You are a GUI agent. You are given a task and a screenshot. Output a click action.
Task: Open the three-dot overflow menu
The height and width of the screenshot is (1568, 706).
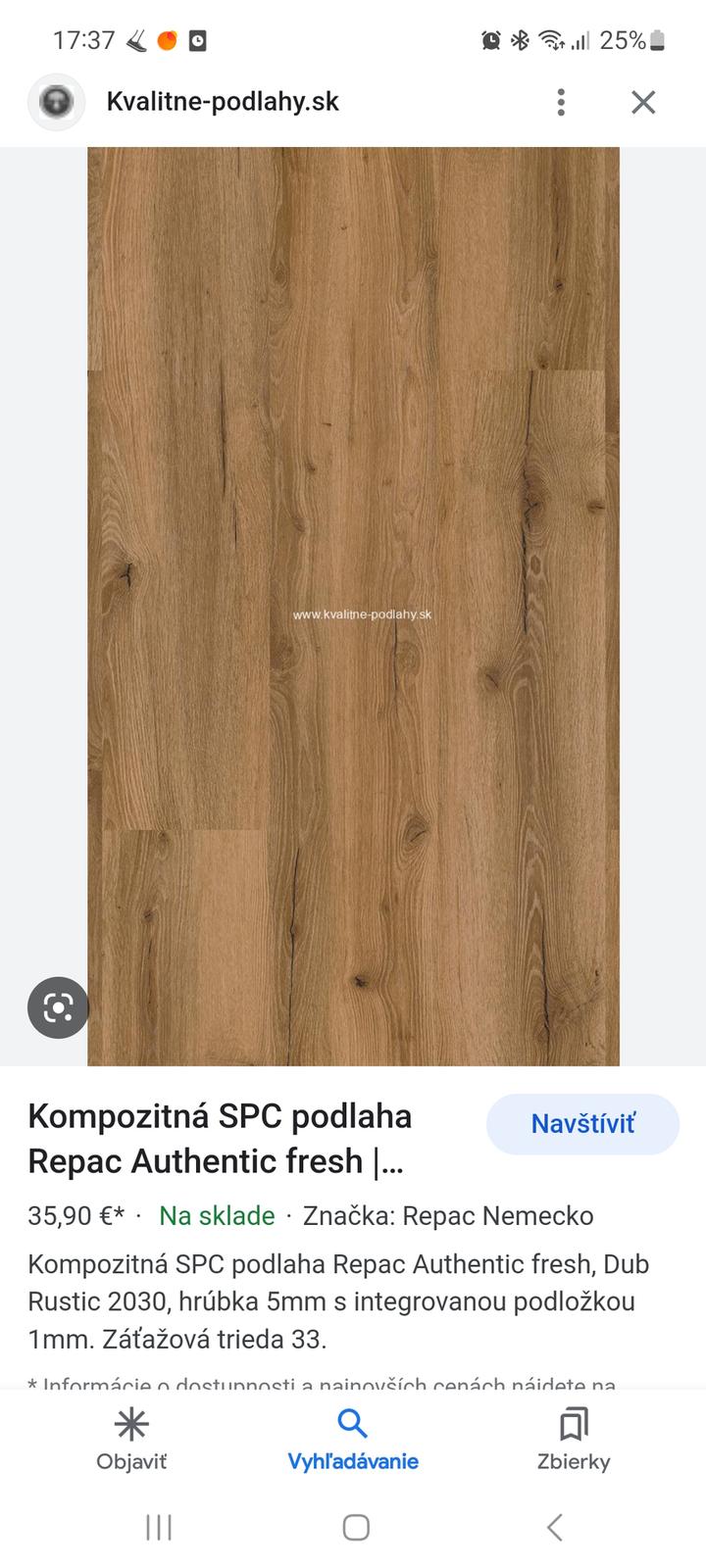[x=561, y=102]
